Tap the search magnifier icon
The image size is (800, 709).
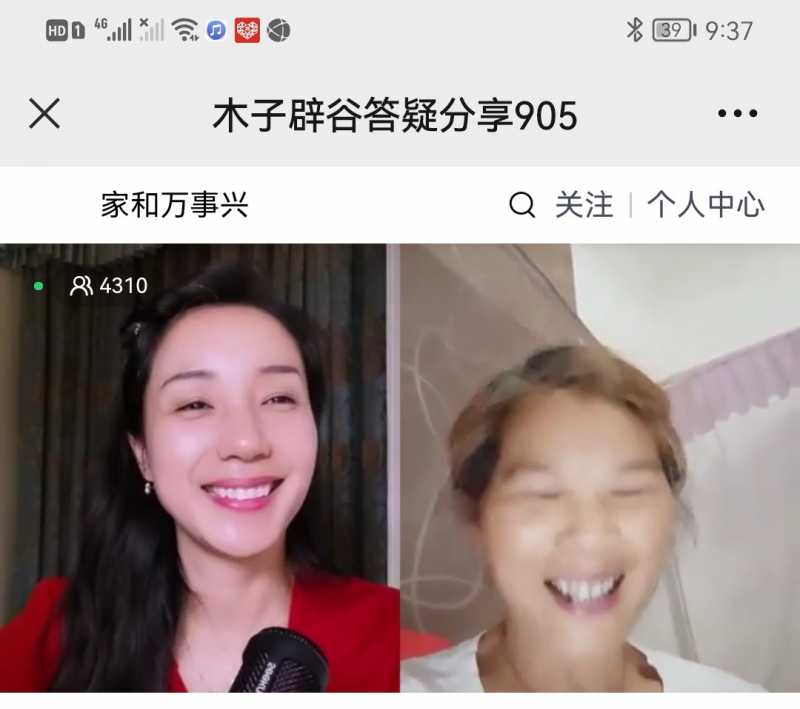coord(522,206)
